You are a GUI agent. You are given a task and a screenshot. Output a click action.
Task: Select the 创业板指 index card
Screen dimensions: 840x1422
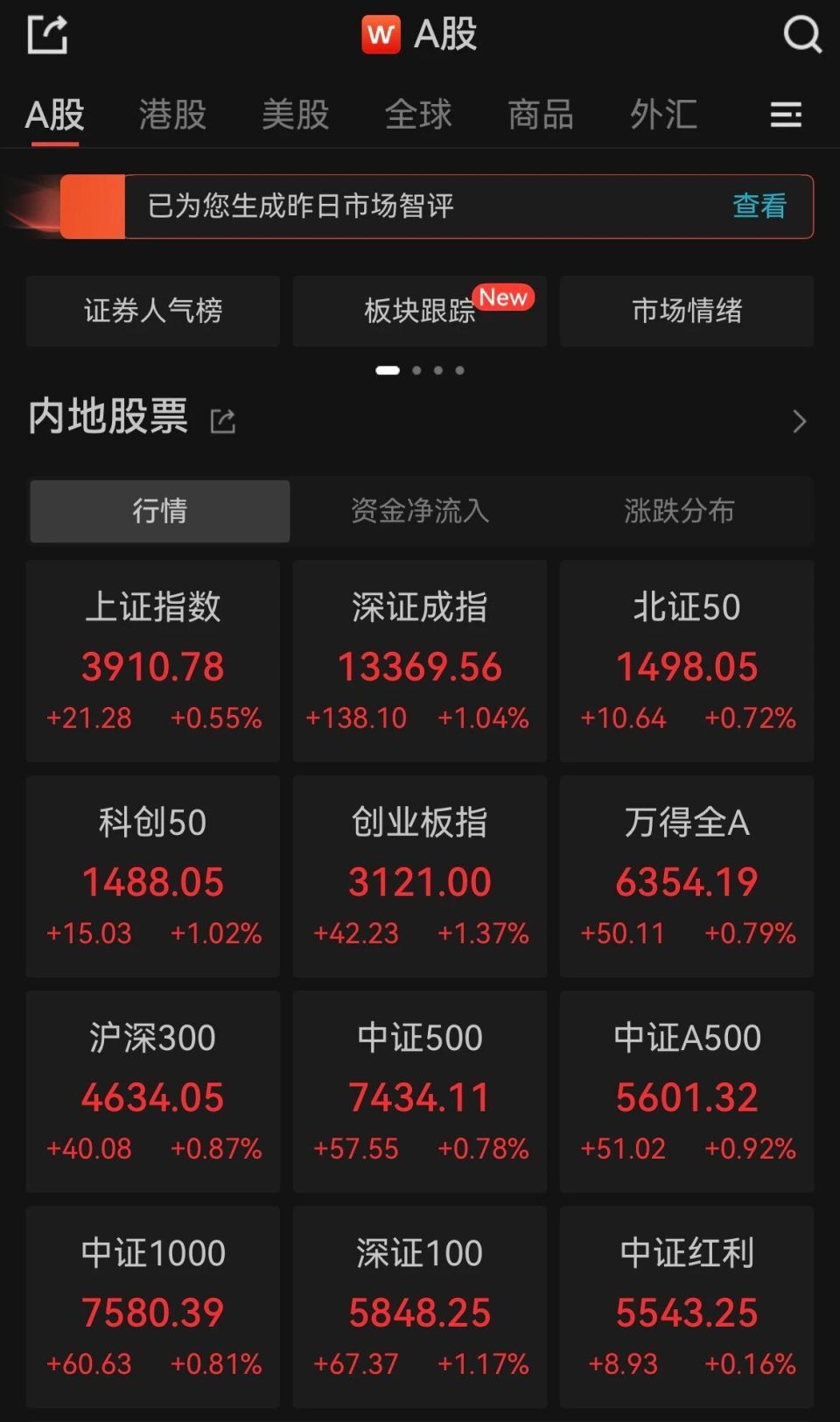[x=419, y=877]
